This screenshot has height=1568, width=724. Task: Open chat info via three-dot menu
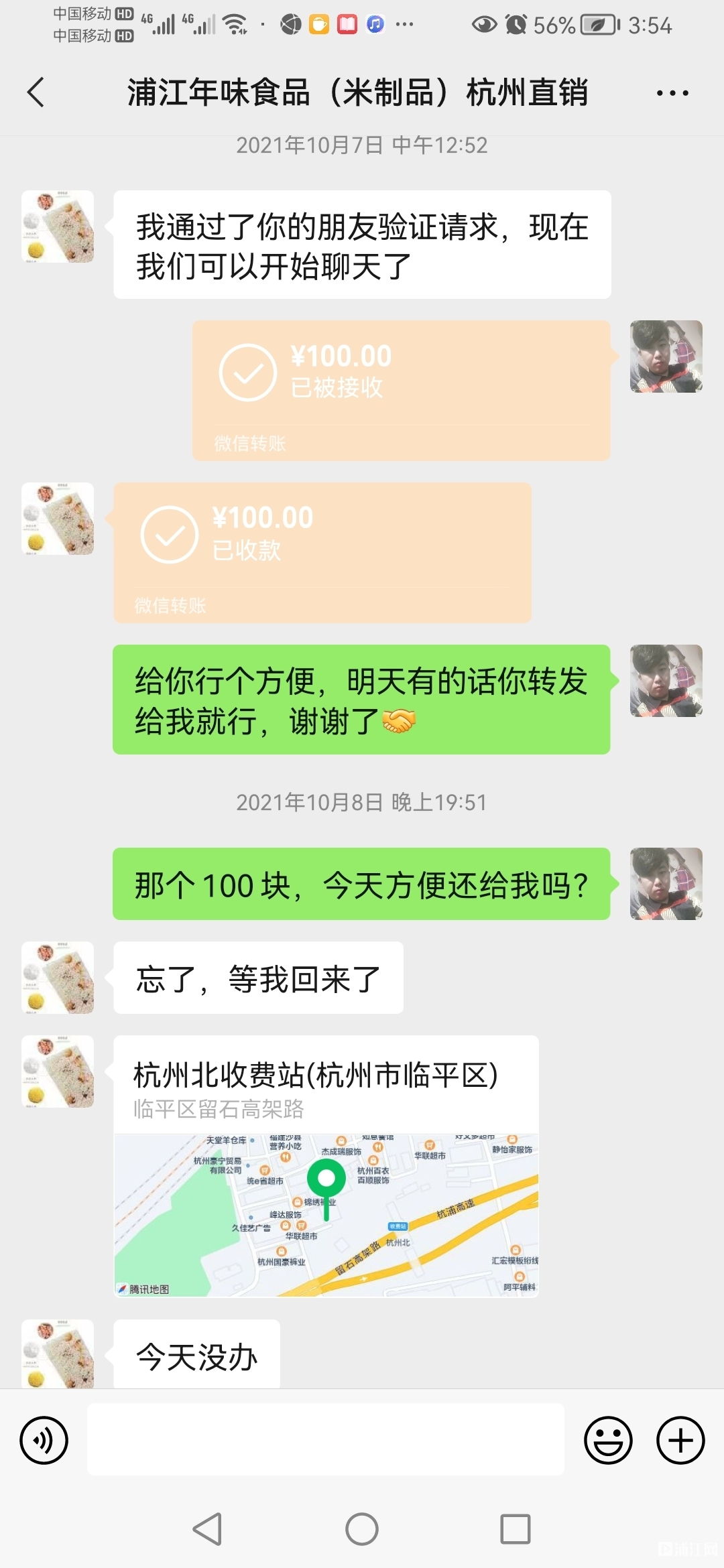[672, 93]
